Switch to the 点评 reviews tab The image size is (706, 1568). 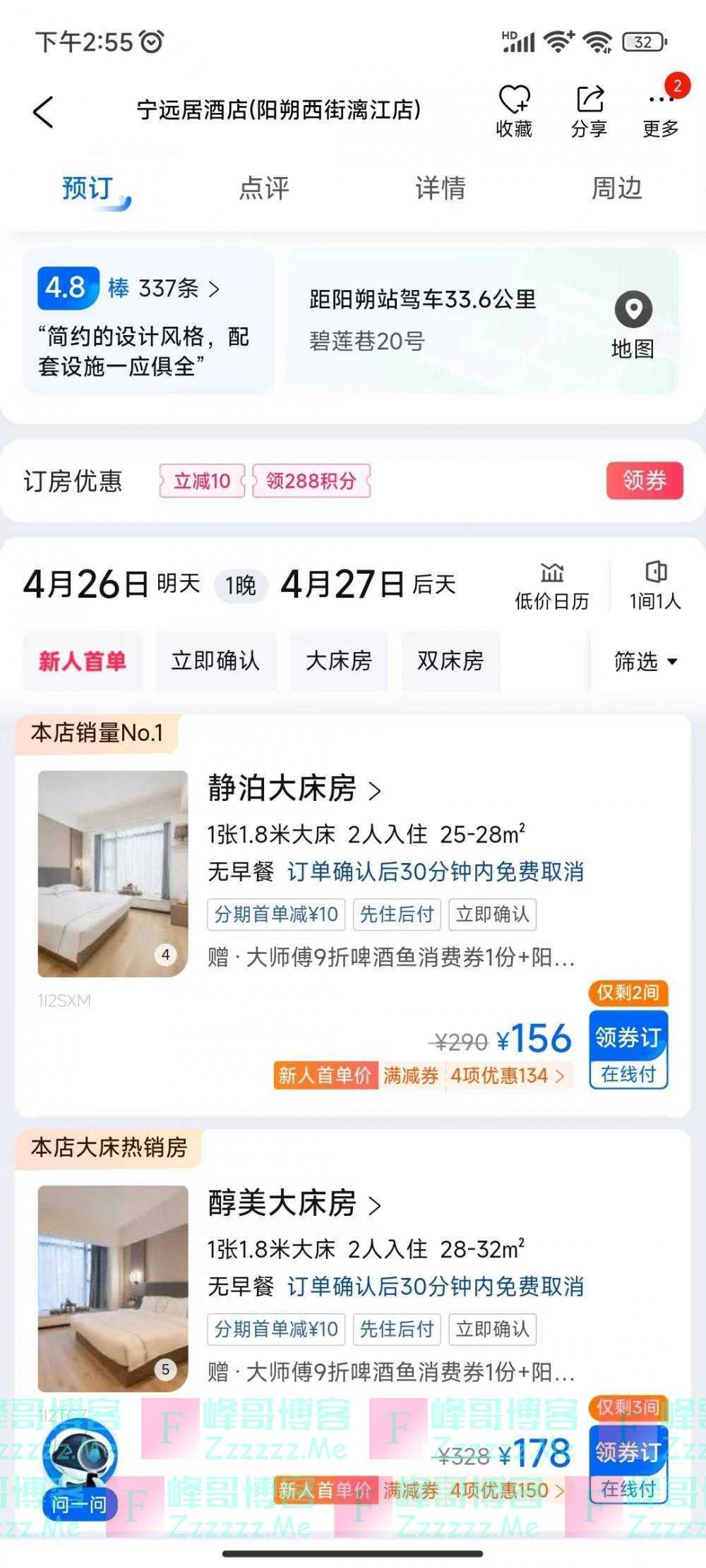tap(265, 188)
